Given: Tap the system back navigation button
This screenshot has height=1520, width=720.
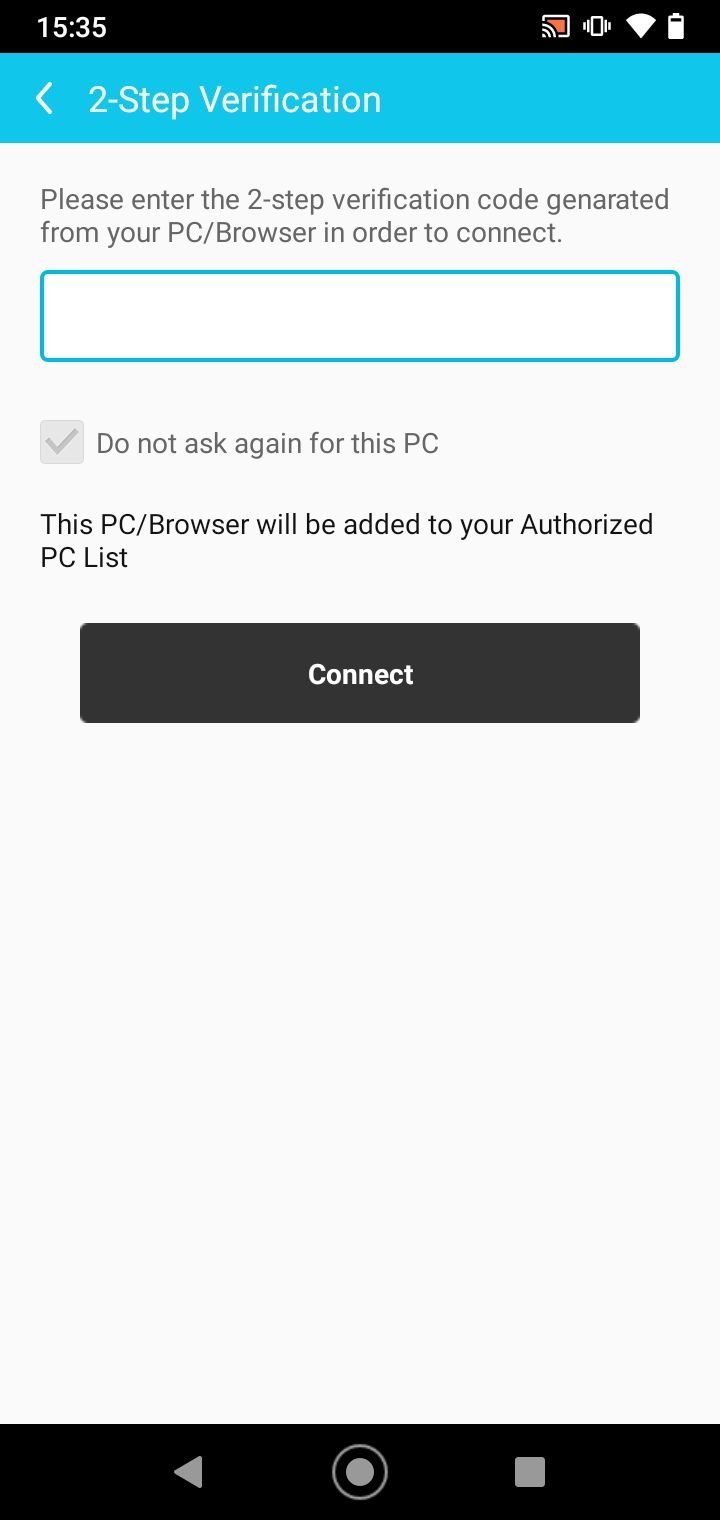Looking at the screenshot, I should 188,1472.
